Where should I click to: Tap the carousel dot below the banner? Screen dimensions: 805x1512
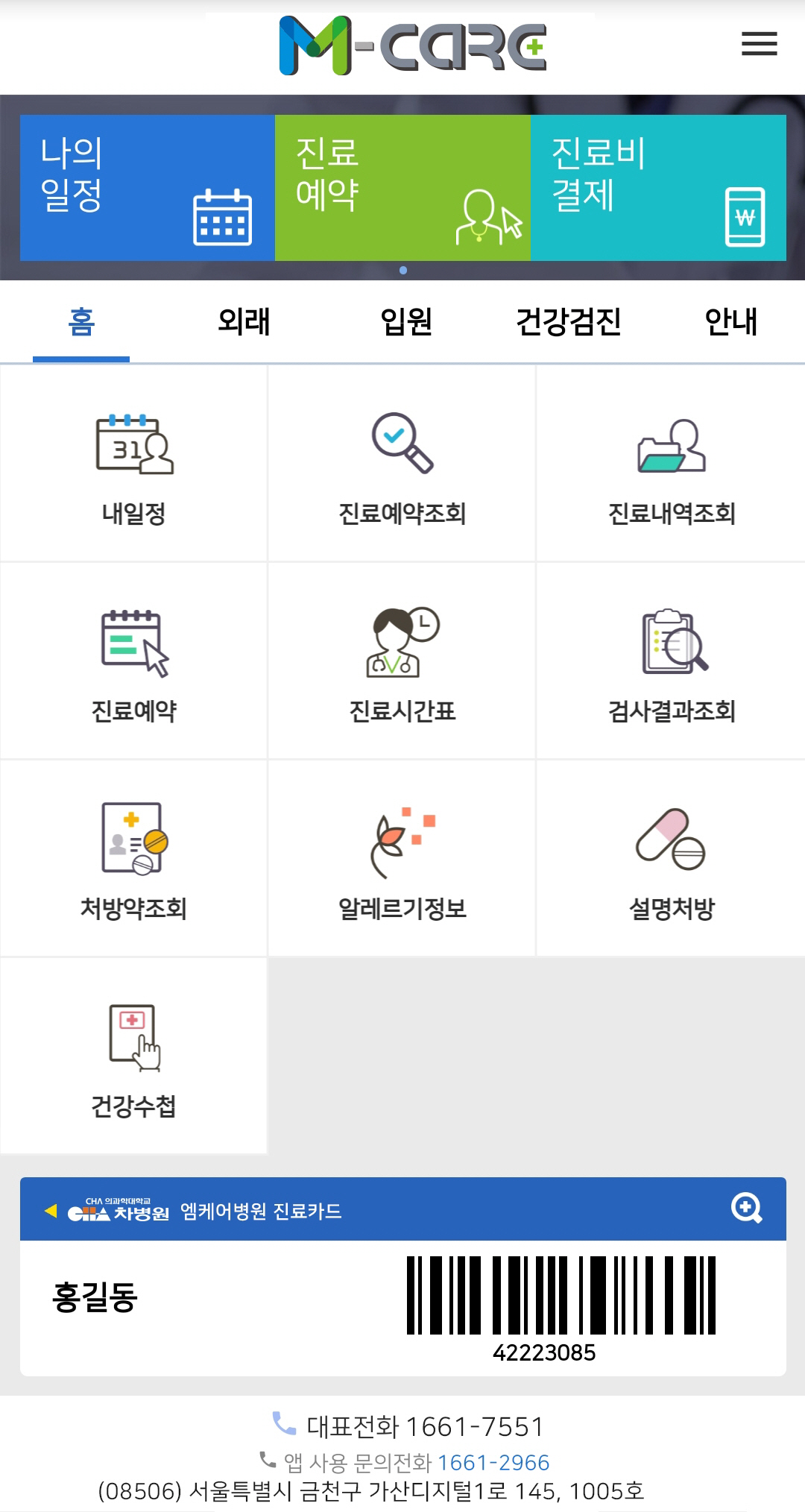[402, 271]
